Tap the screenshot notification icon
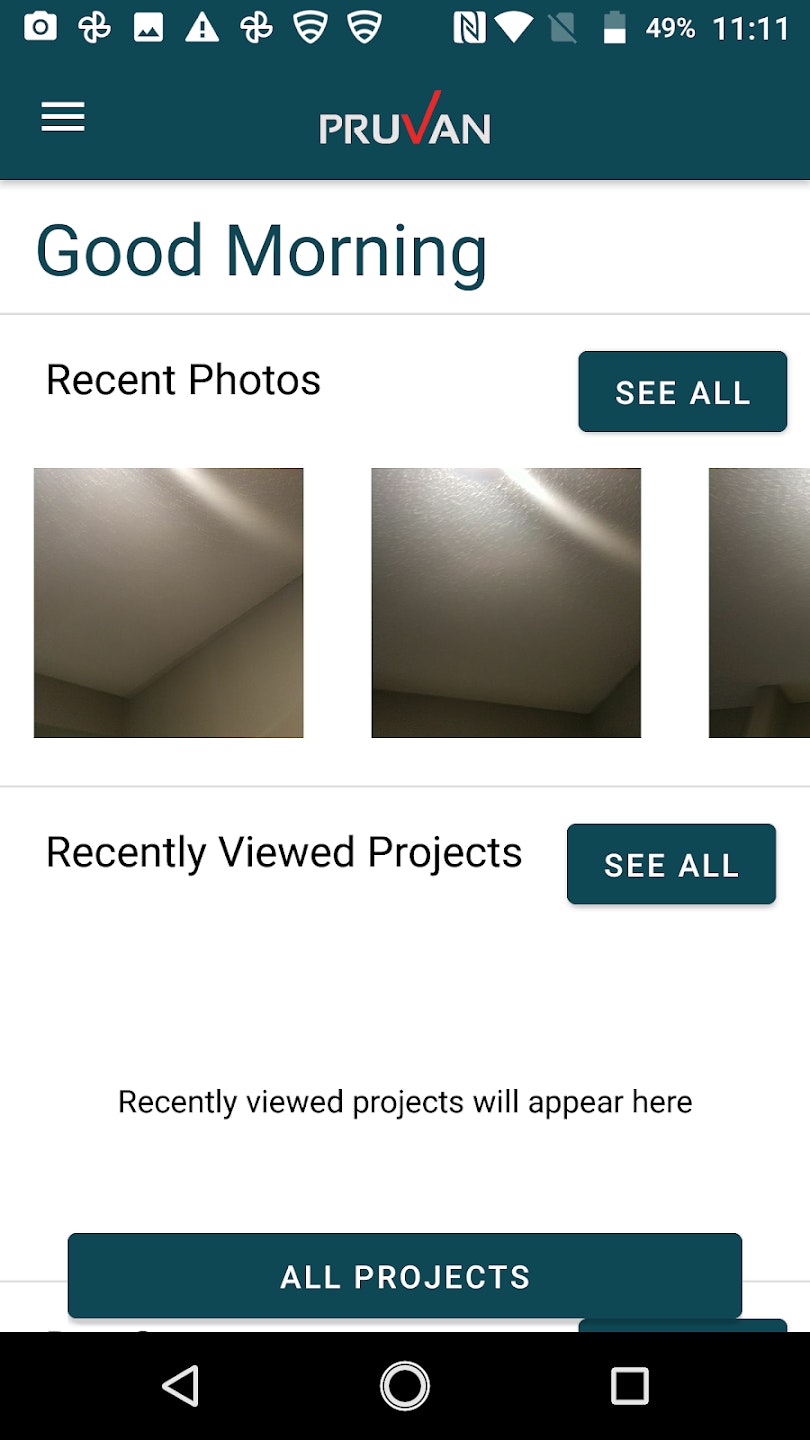 coord(148,27)
